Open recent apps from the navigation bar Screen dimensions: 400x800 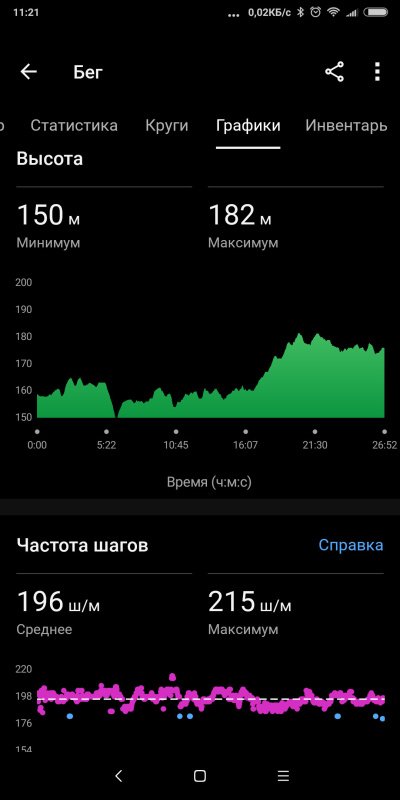[283, 776]
